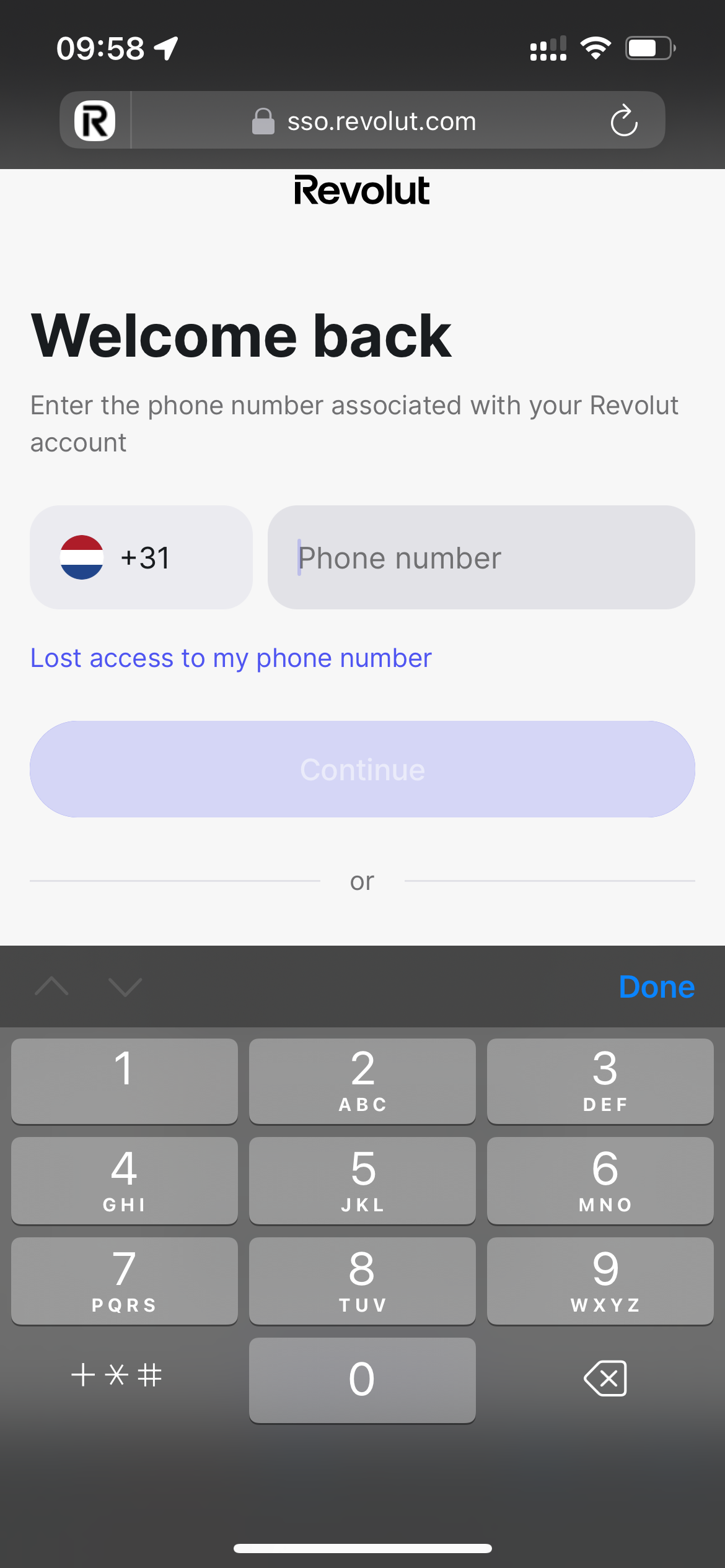
Task: Delete last digit with backspace key
Action: 605,1379
